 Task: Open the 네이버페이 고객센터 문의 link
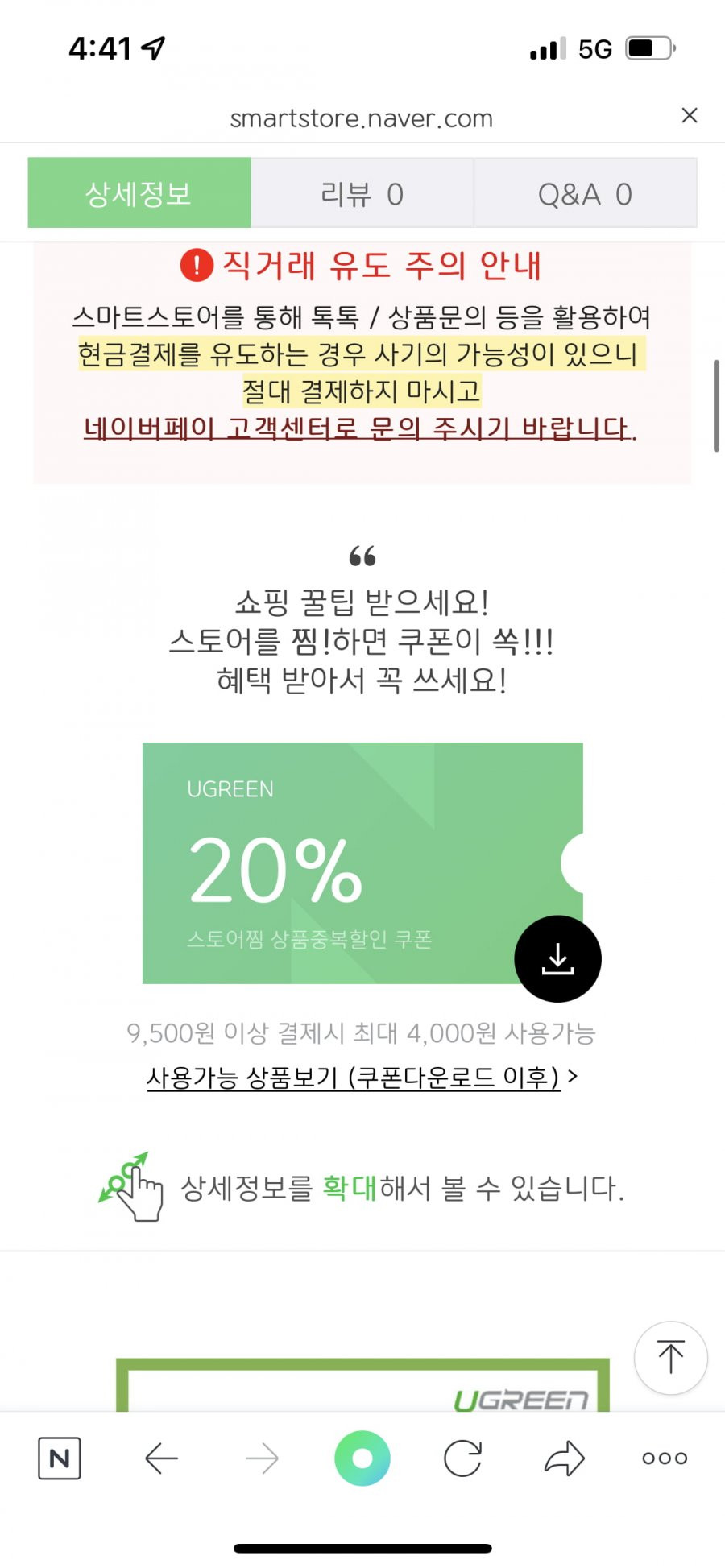360,428
